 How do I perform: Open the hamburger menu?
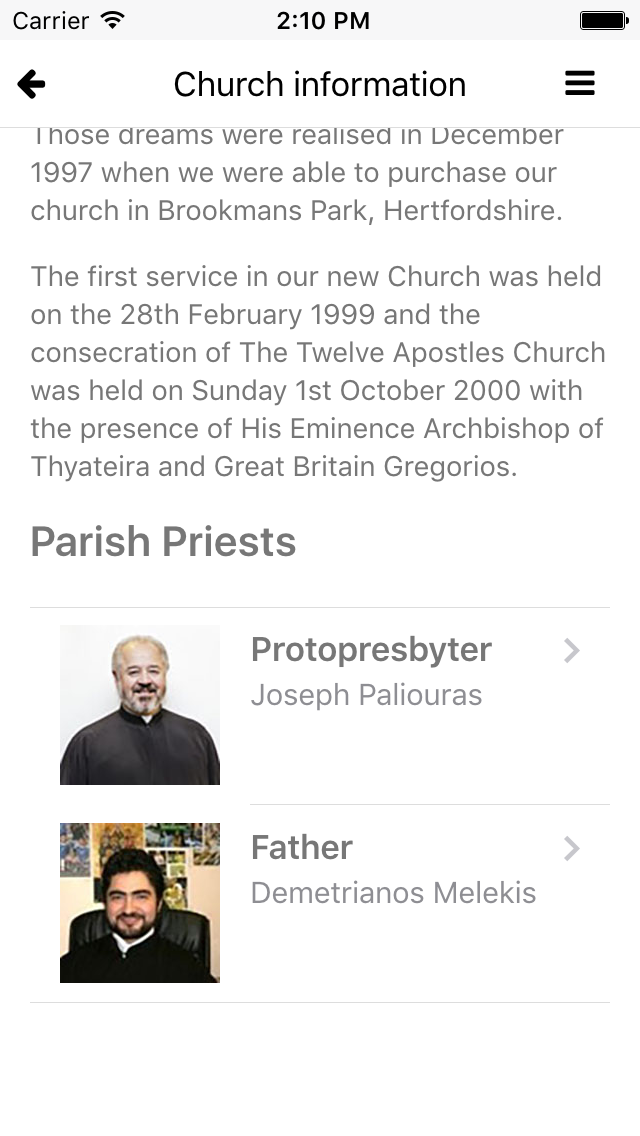(580, 84)
